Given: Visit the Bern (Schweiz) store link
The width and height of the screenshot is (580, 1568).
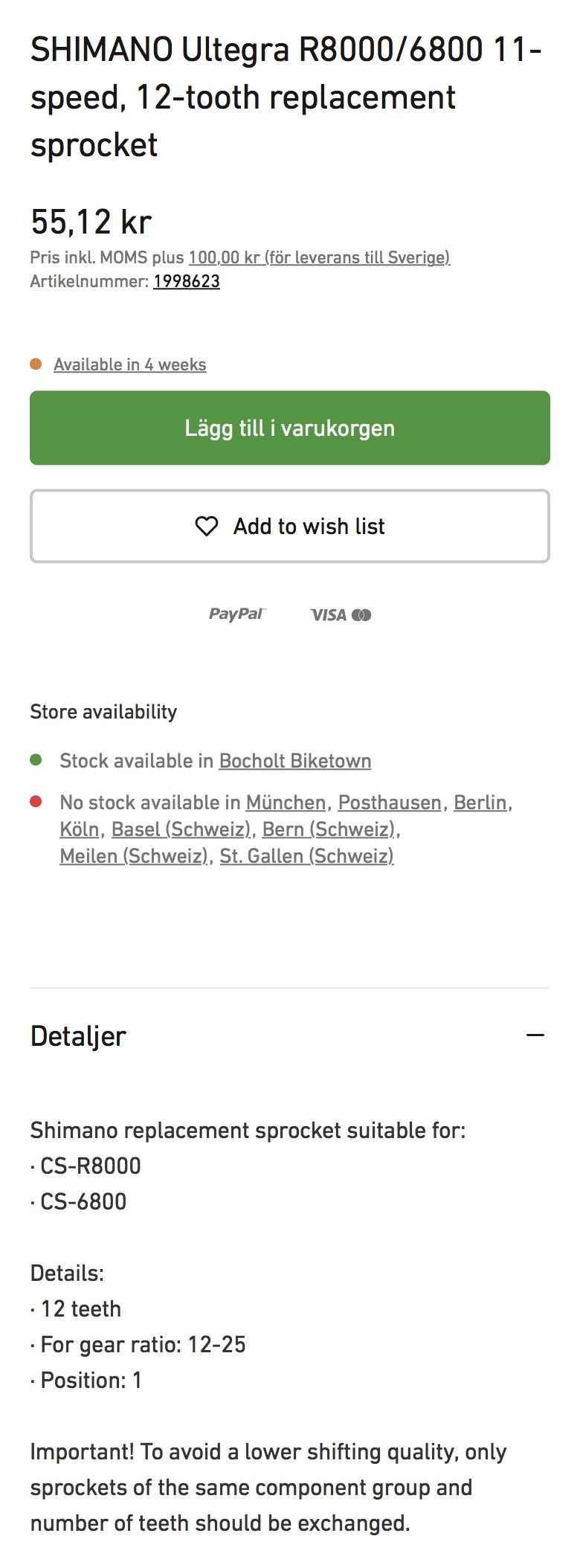Looking at the screenshot, I should (x=329, y=829).
